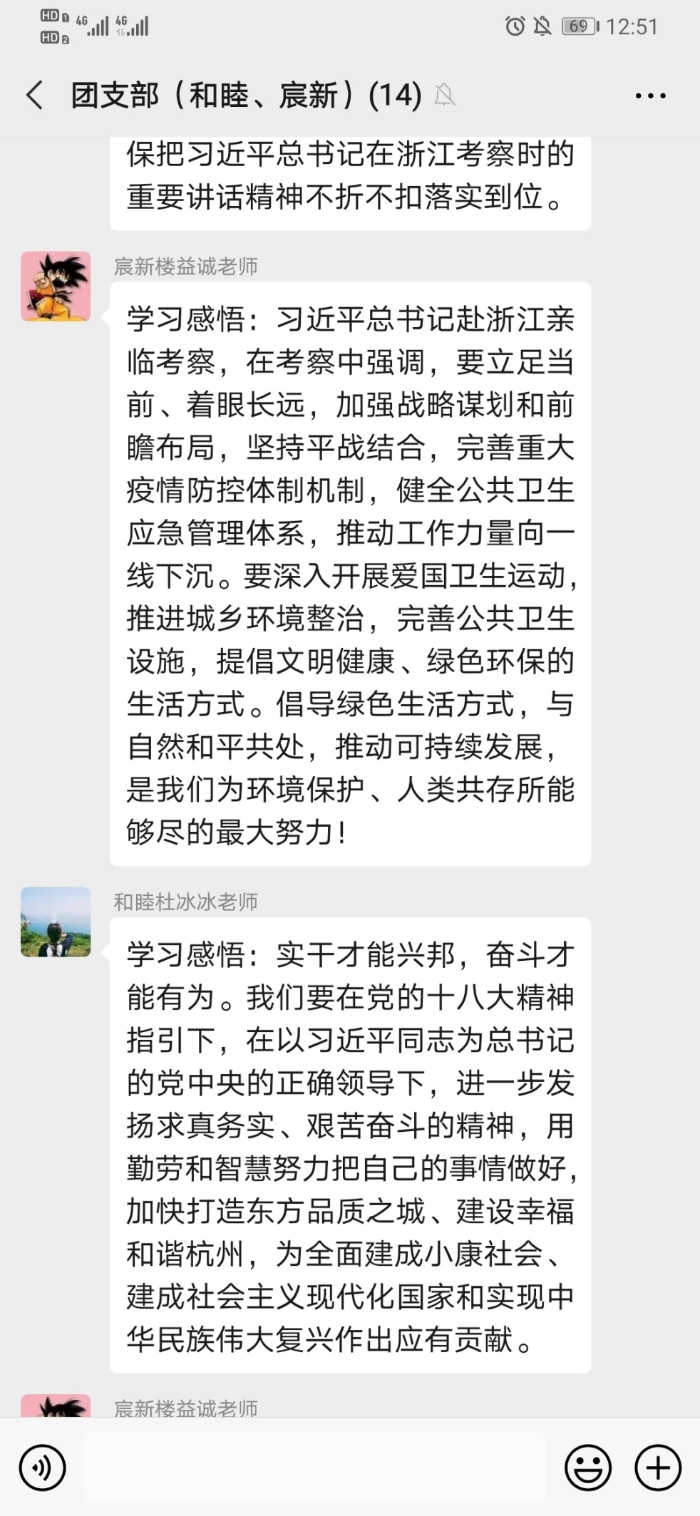
Task: Tap the message text field
Action: point(315,1467)
